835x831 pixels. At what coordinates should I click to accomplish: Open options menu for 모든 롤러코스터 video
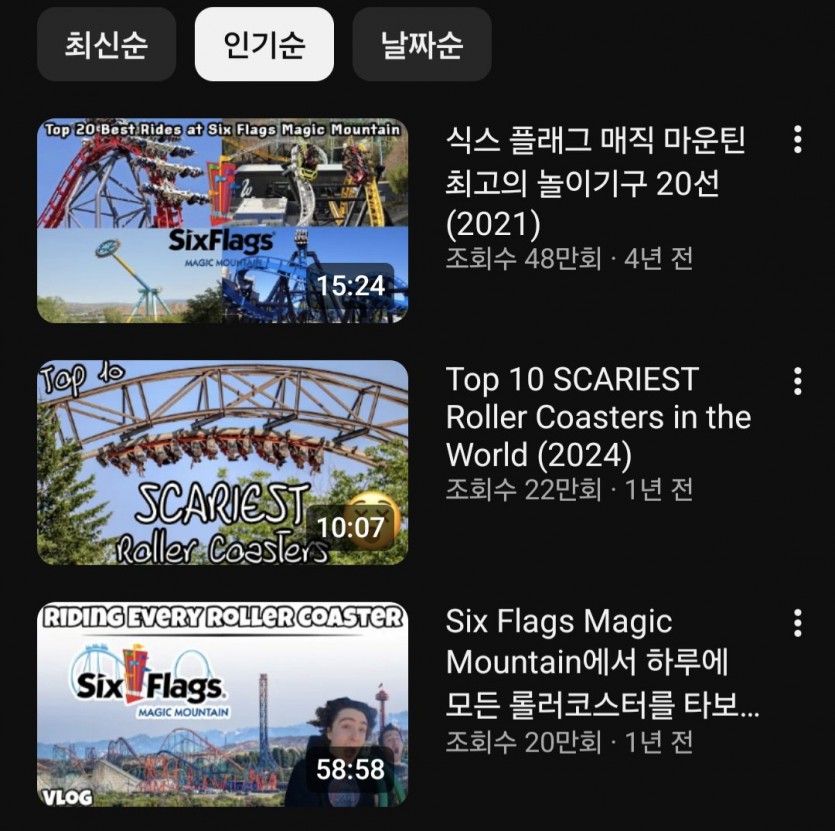coord(797,623)
